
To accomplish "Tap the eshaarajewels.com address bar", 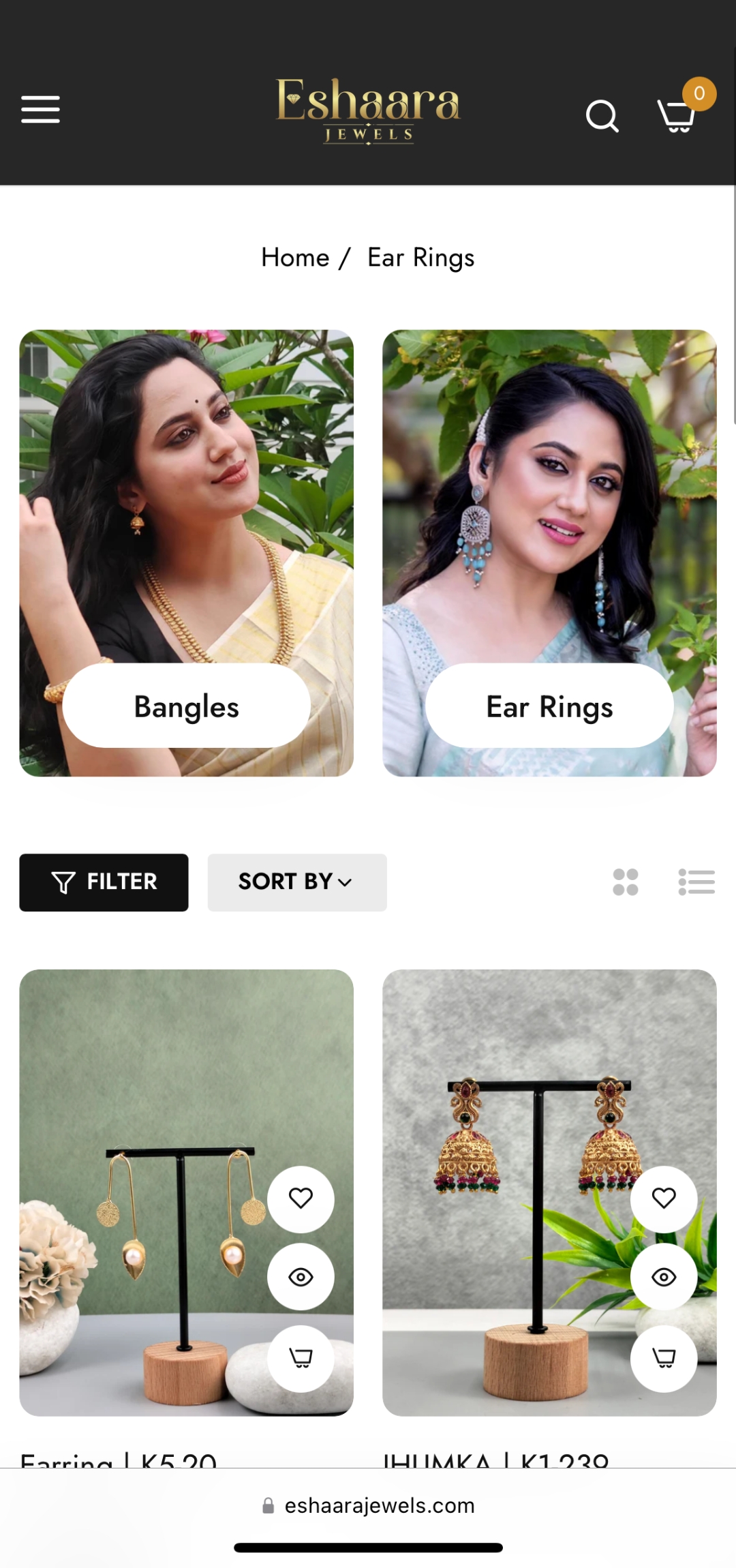I will point(368,1505).
